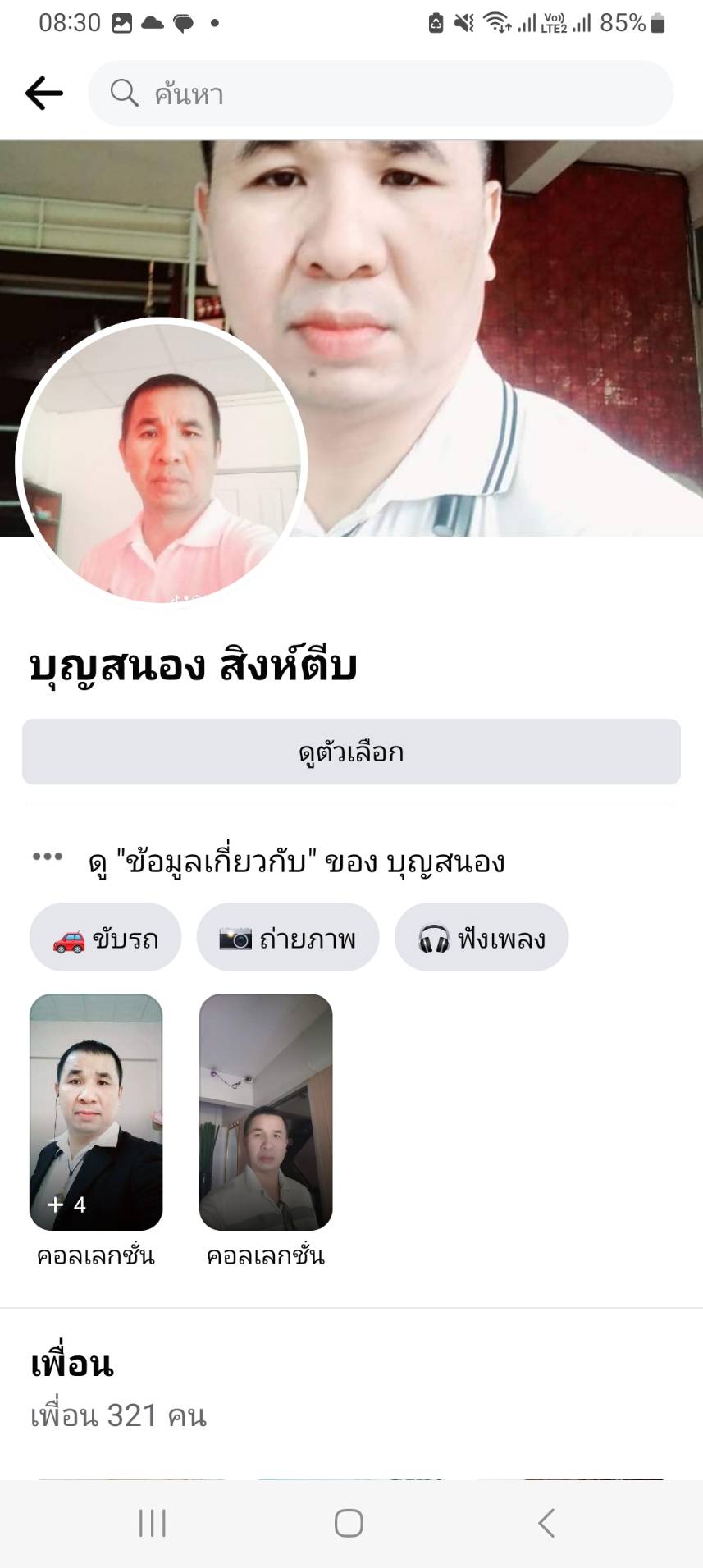Open ข้อมูลเกี่ยวกับ ของ บุญสนอง row

coord(295,862)
